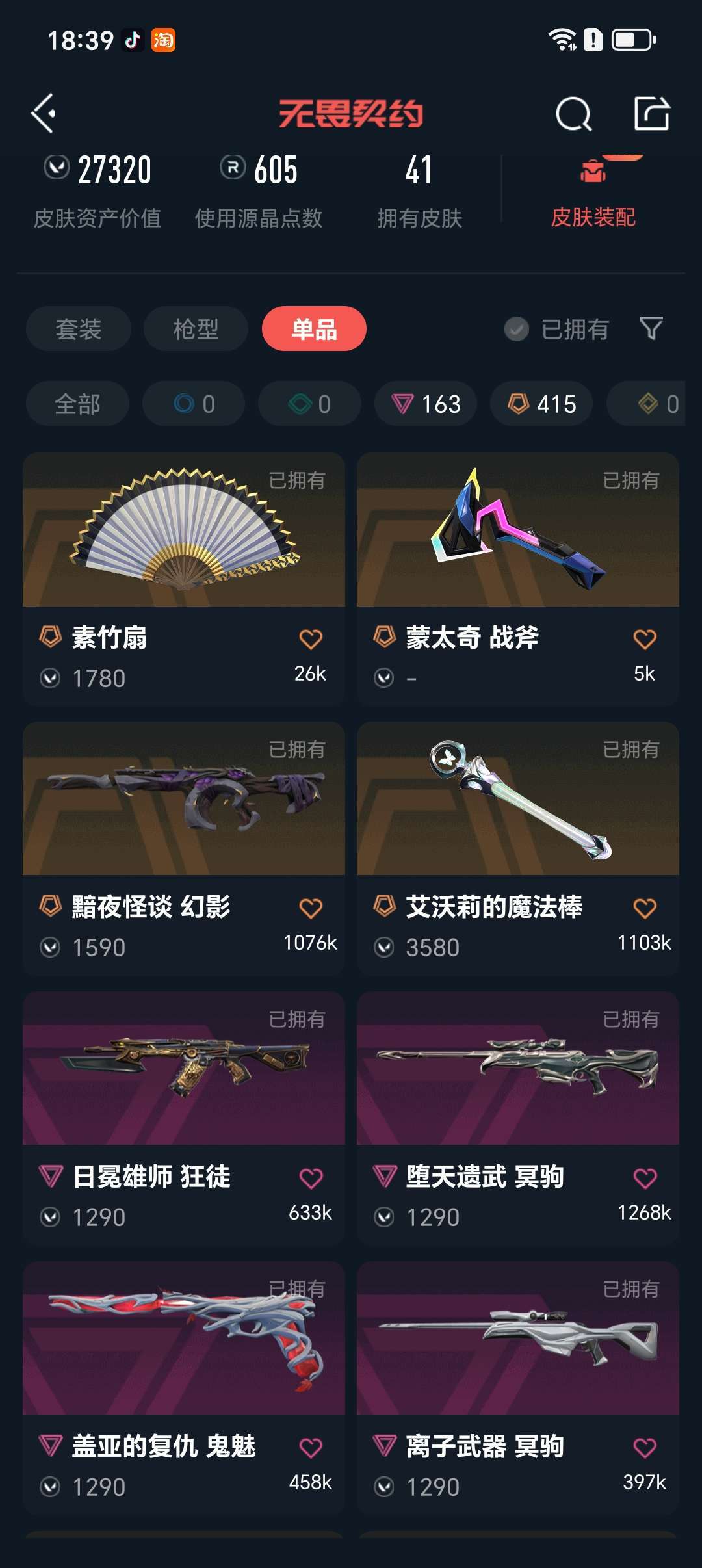Switch to the 套装 tab
The image size is (702, 1568).
[79, 329]
